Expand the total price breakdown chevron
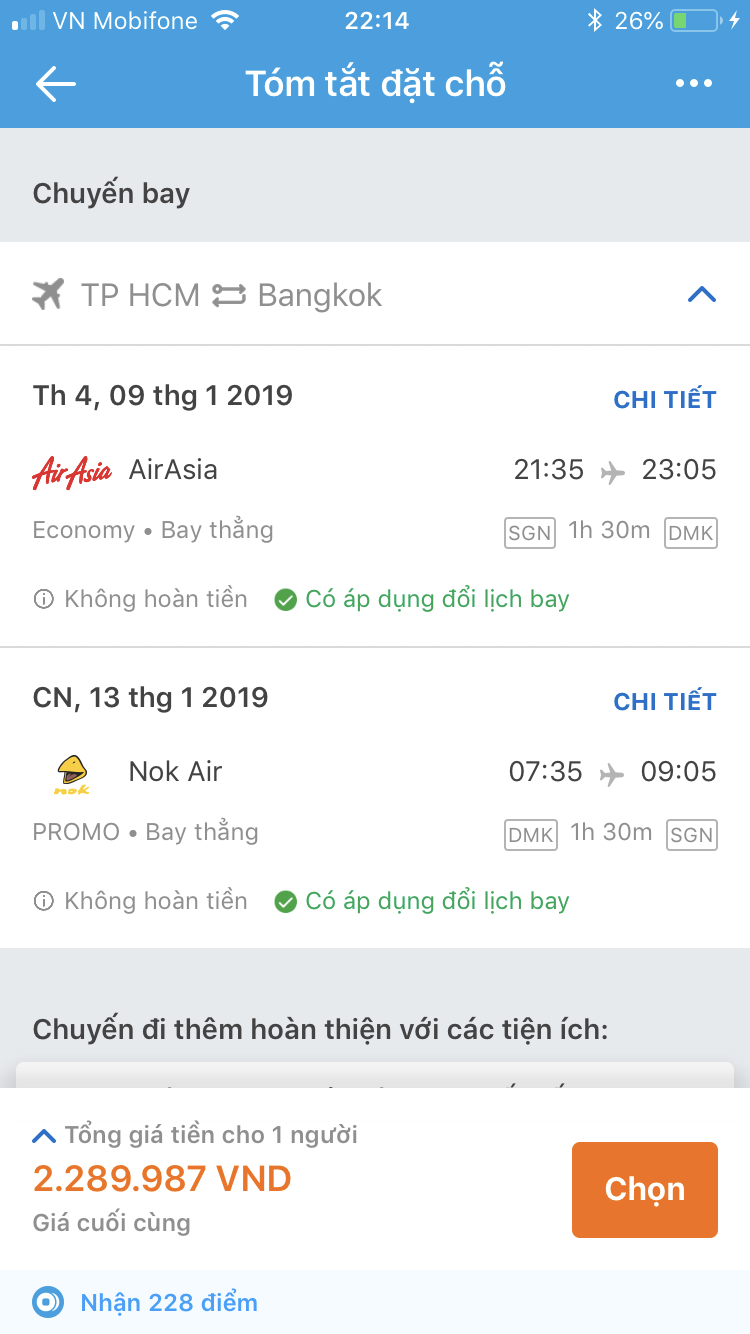 coord(44,1136)
